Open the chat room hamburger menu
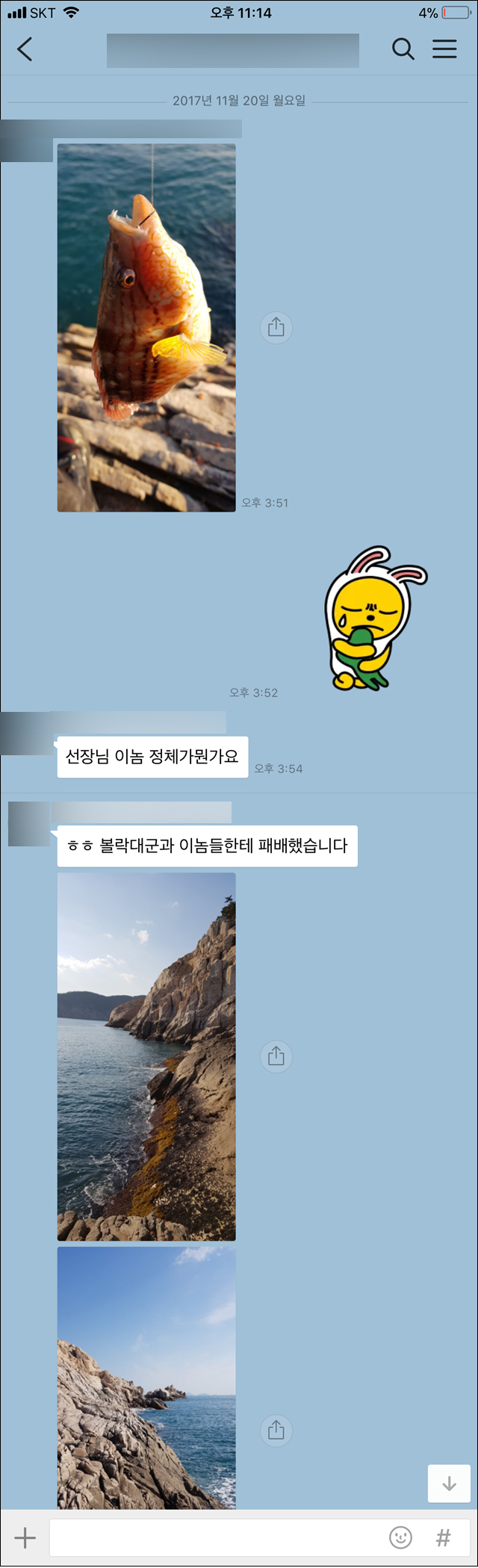This screenshot has width=478, height=1568. click(444, 50)
